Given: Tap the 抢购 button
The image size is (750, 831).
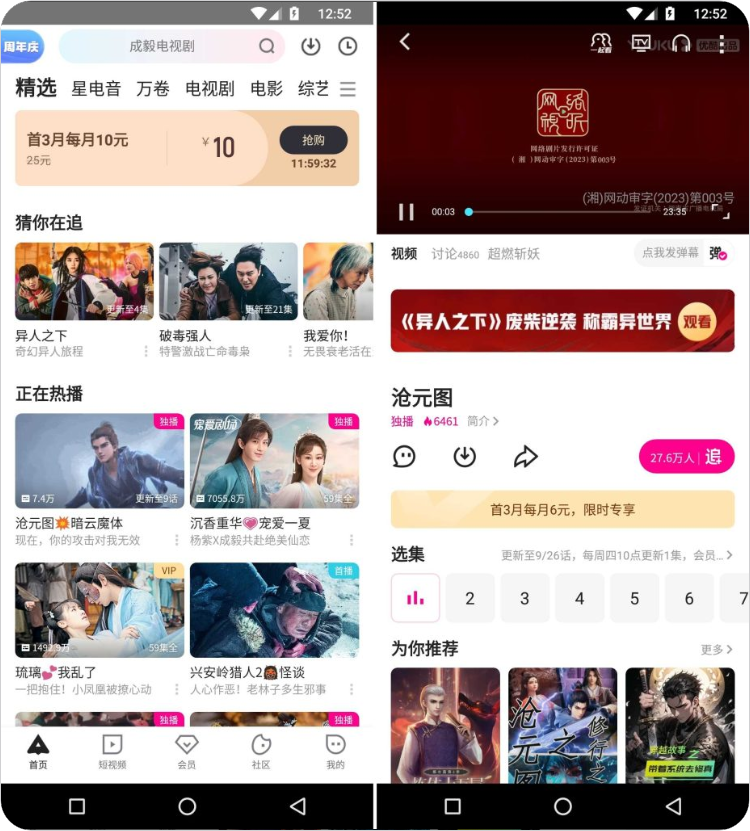Looking at the screenshot, I should tap(313, 140).
